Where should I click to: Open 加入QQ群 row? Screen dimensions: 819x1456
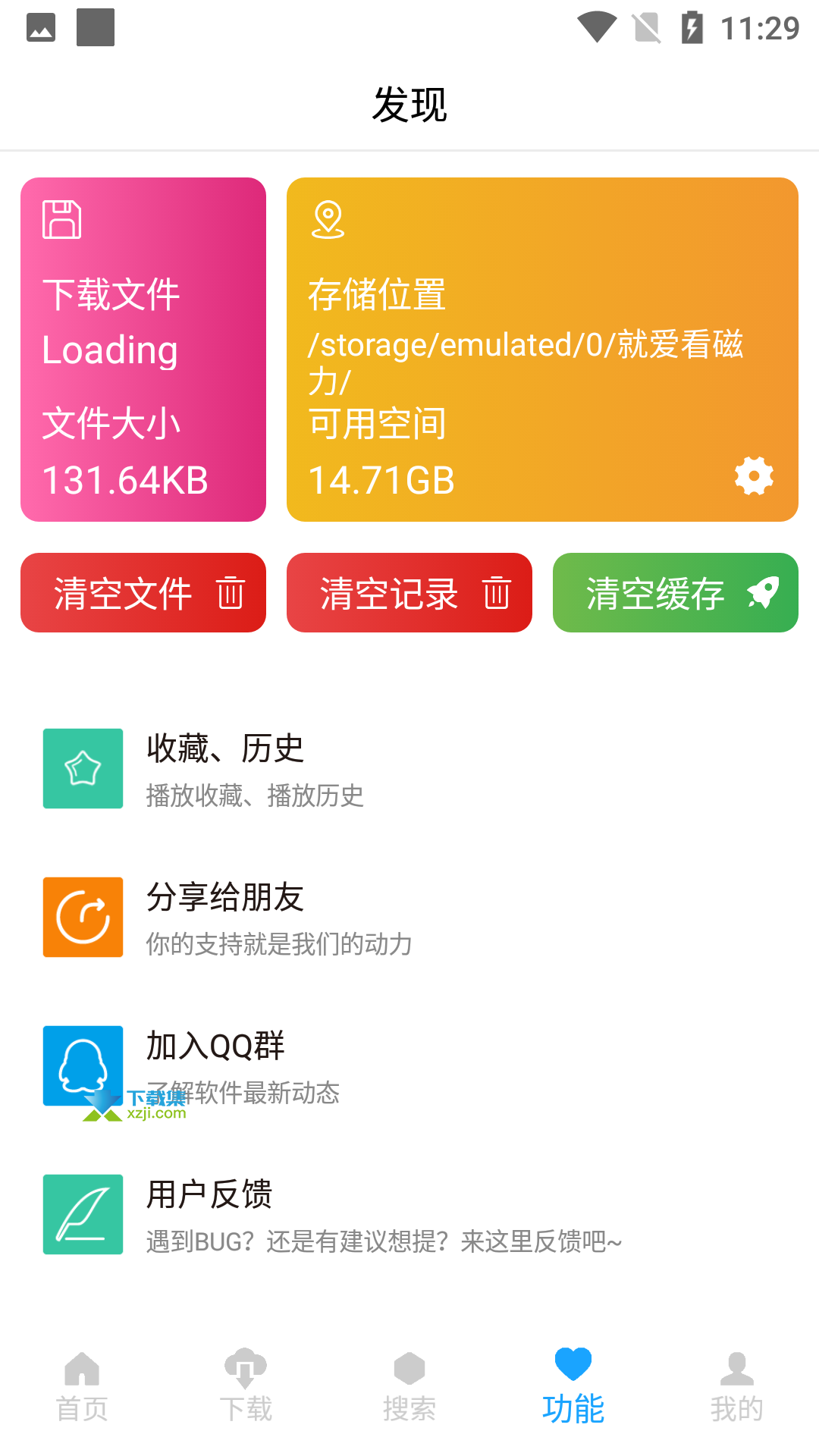pos(409,1066)
